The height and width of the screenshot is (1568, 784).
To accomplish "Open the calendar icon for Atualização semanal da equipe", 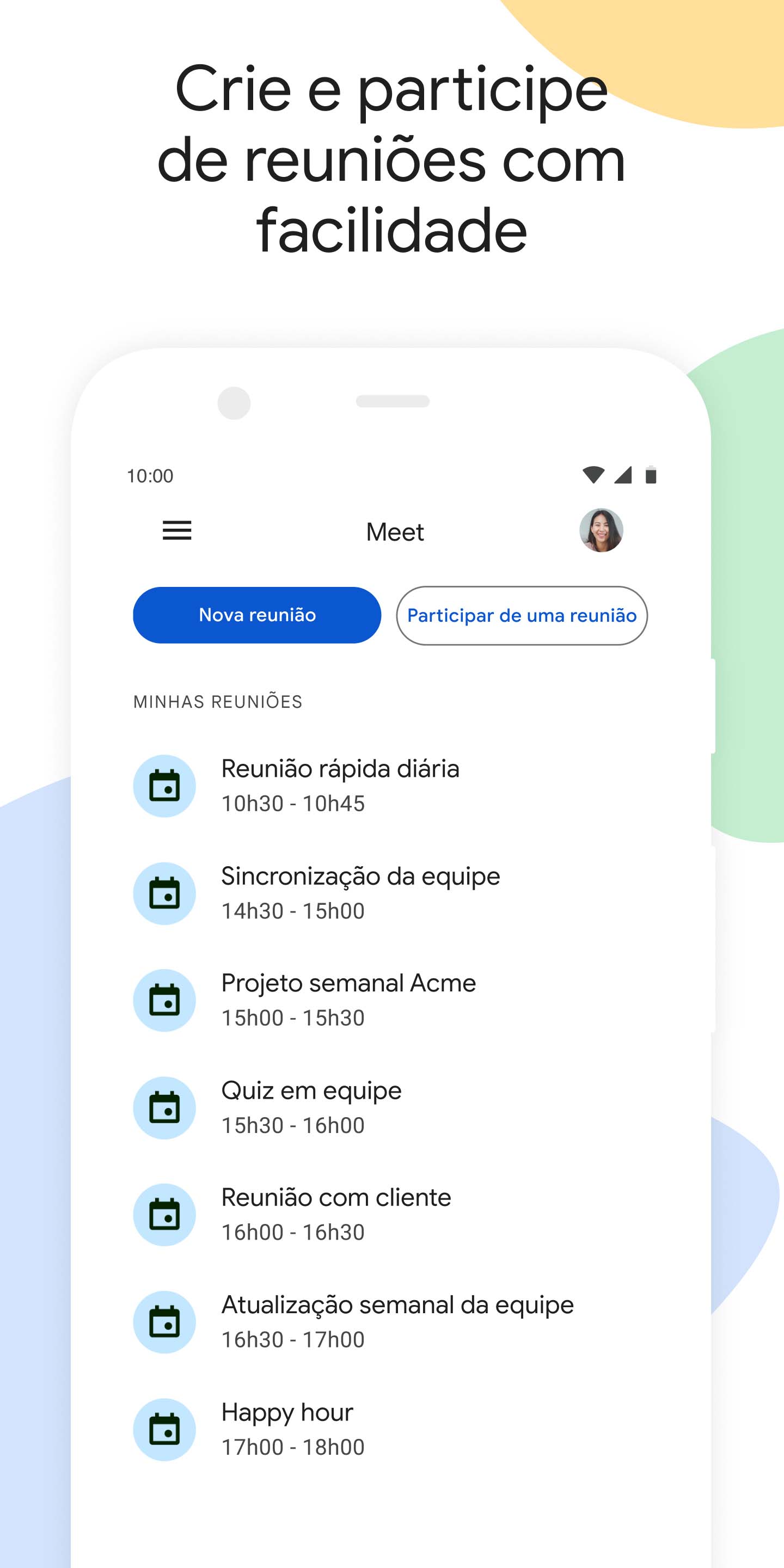I will [164, 1321].
